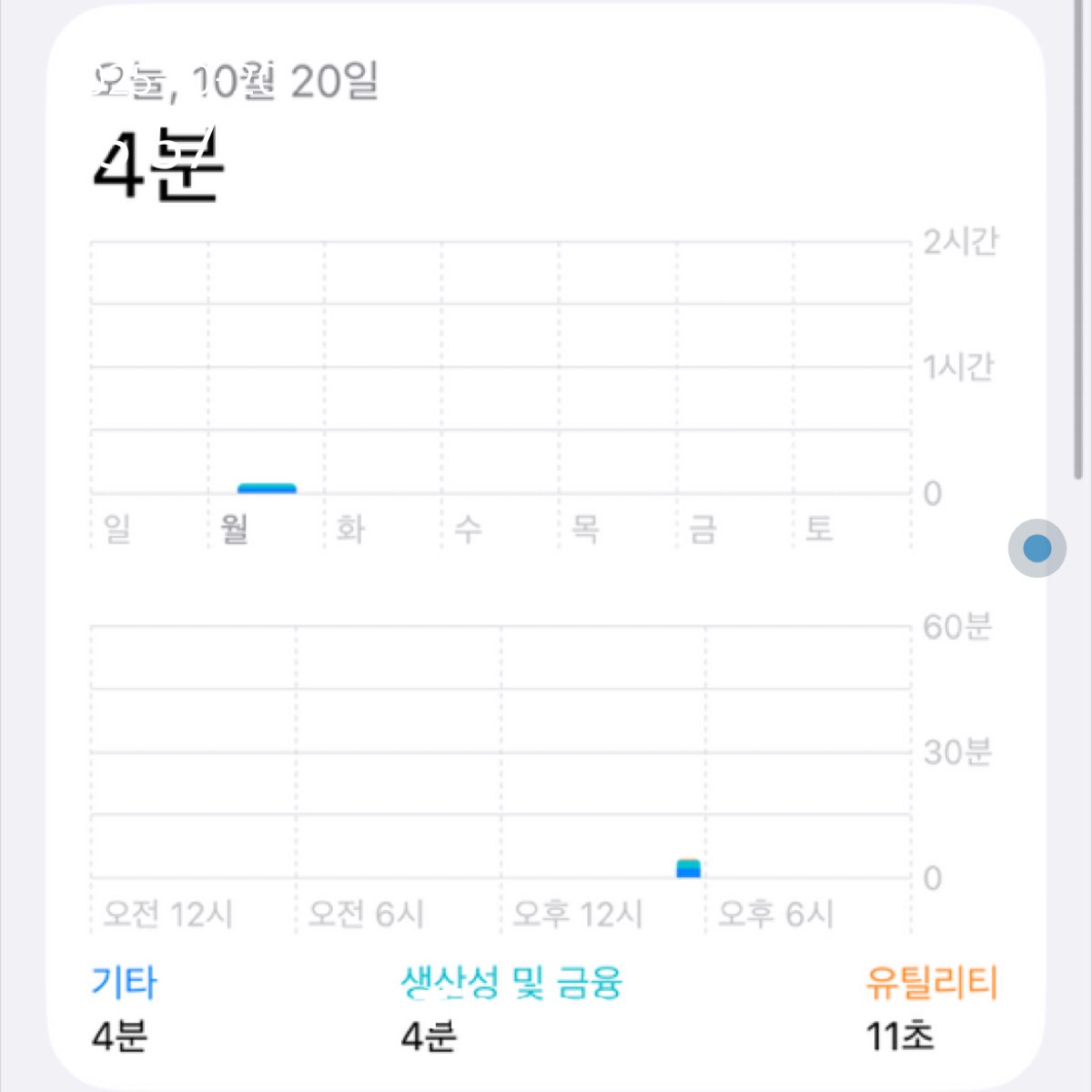Viewport: 1092px width, 1092px height.
Task: Tap the afternoon usage bar in the hourly chart
Action: pos(689,868)
